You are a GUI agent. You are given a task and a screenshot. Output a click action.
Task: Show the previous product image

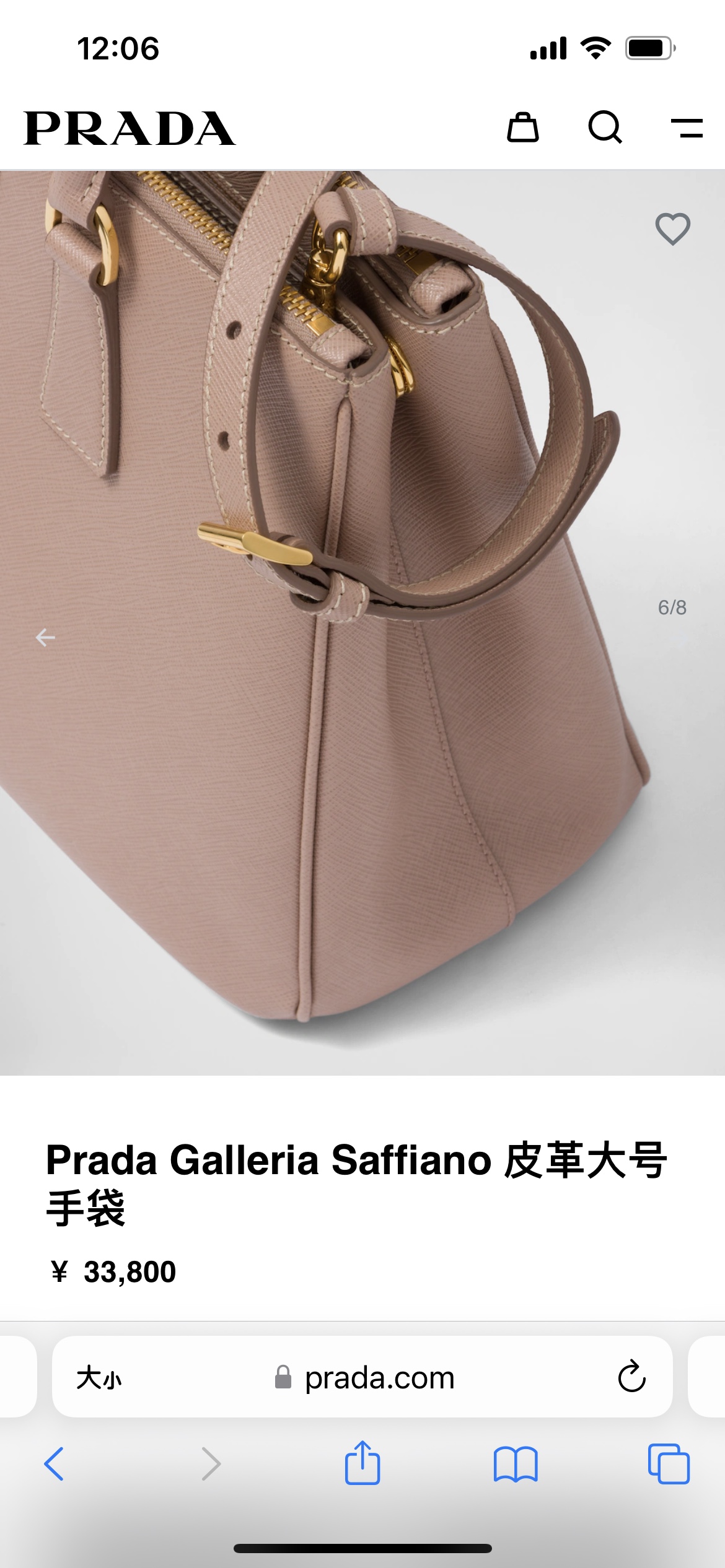point(45,637)
